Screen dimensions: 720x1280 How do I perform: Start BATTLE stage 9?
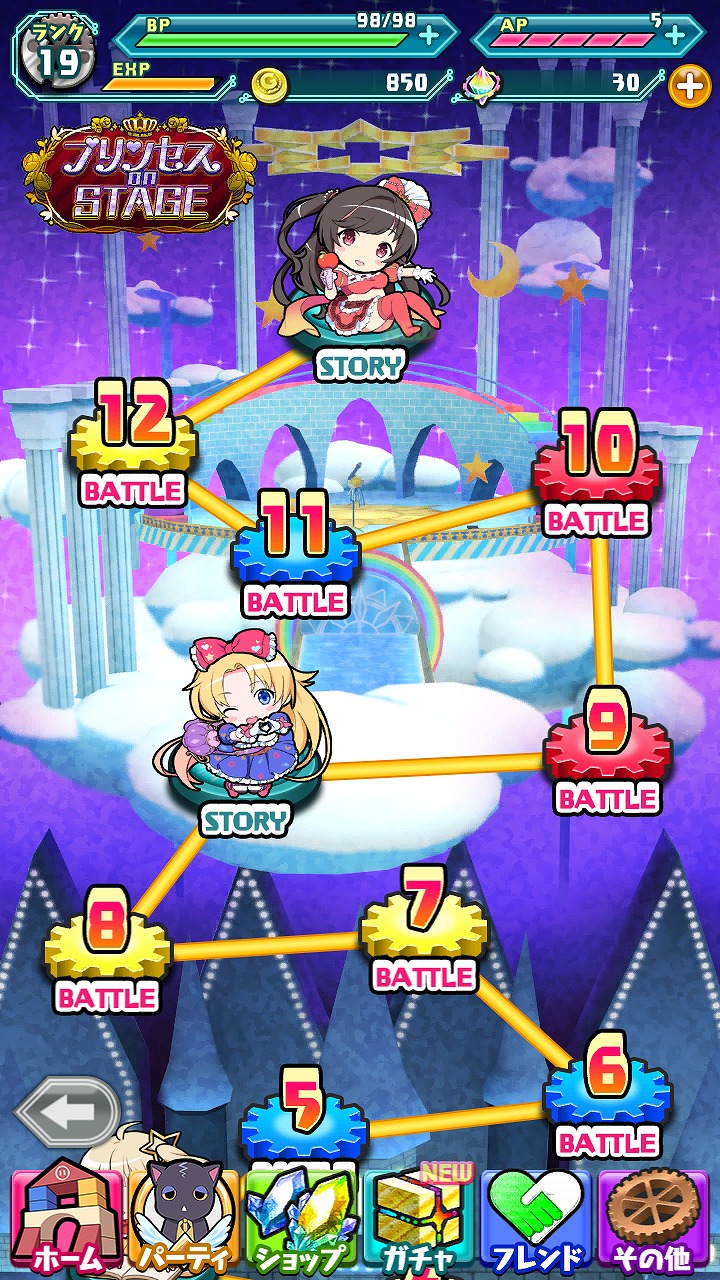pos(607,750)
